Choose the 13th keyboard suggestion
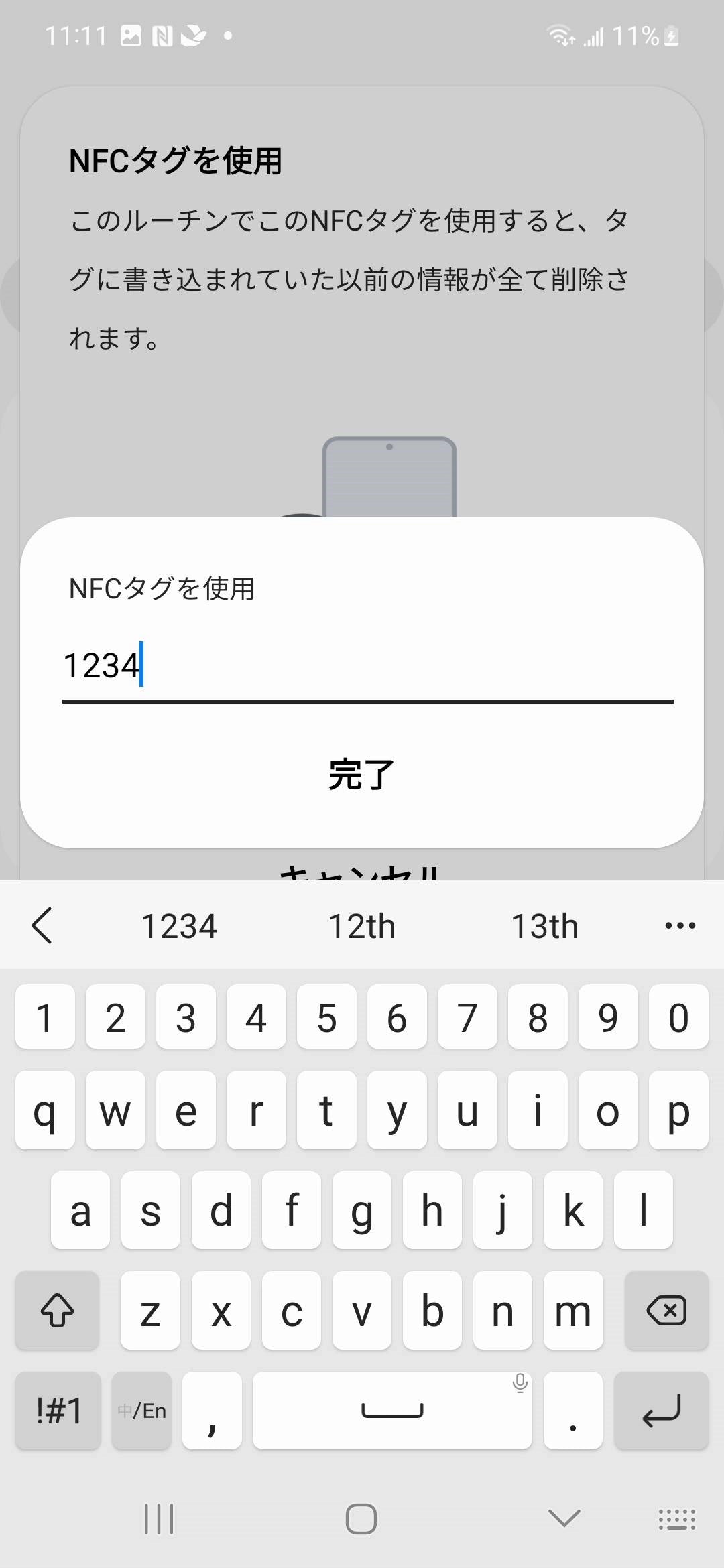The width and height of the screenshot is (724, 1568). (544, 926)
